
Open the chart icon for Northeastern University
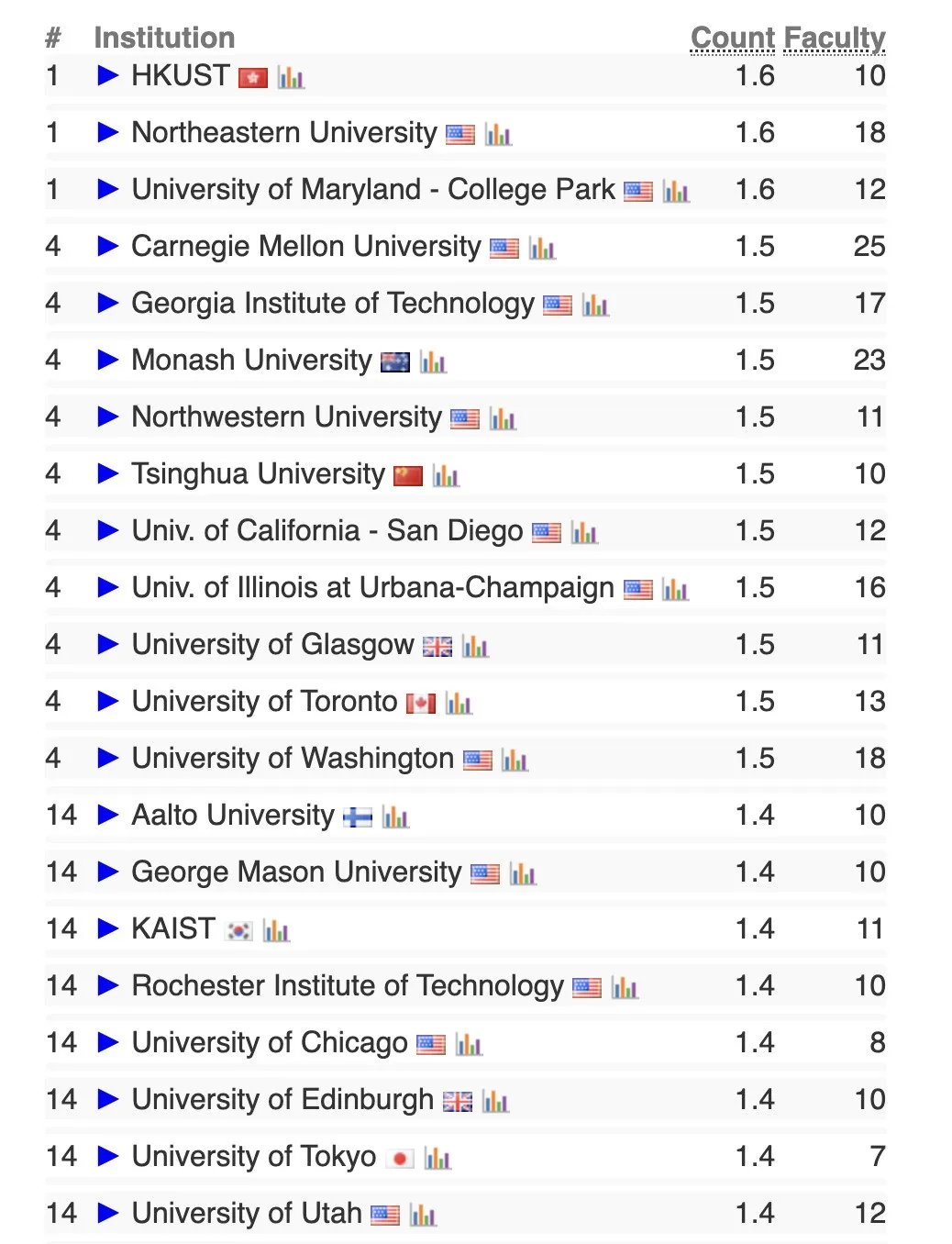[498, 135]
